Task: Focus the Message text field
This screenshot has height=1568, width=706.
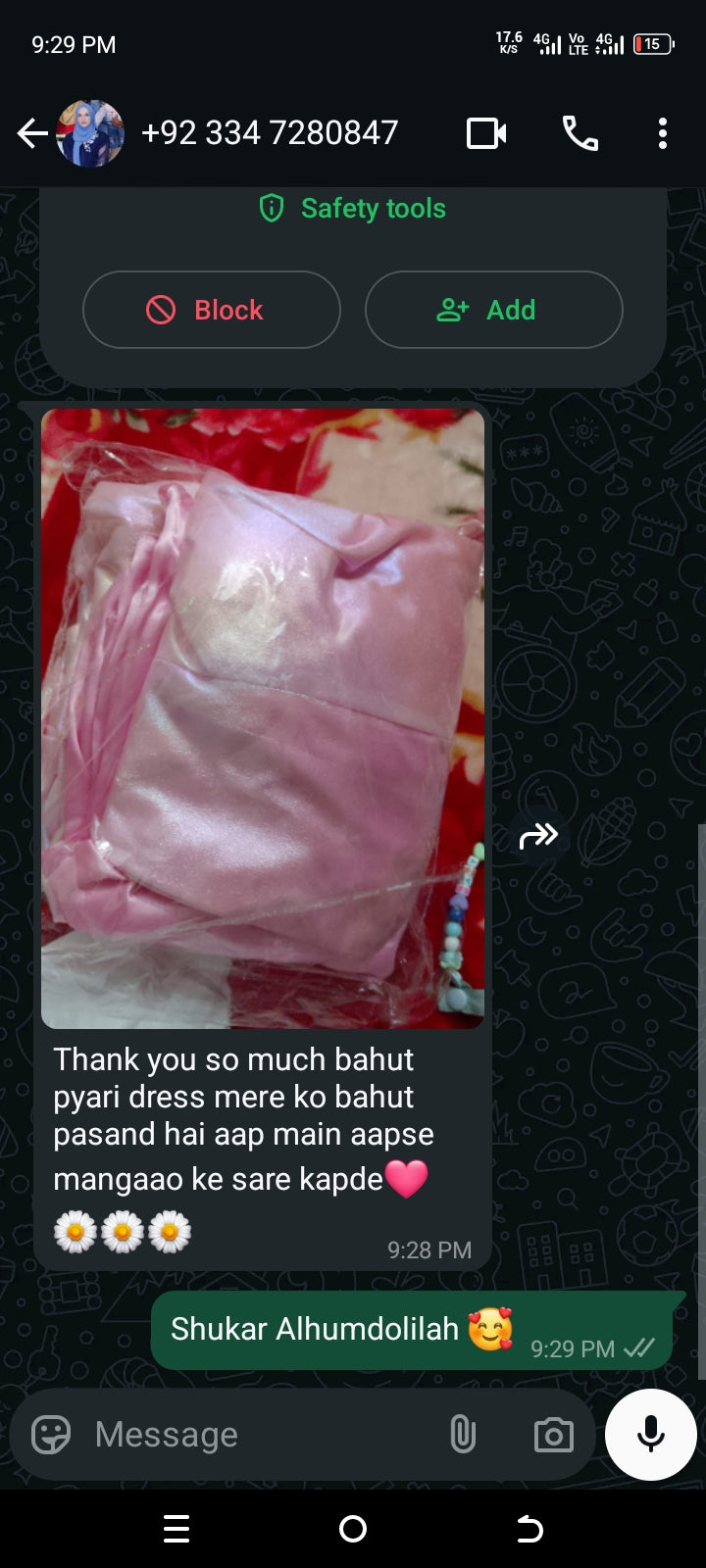Action: click(x=255, y=1435)
